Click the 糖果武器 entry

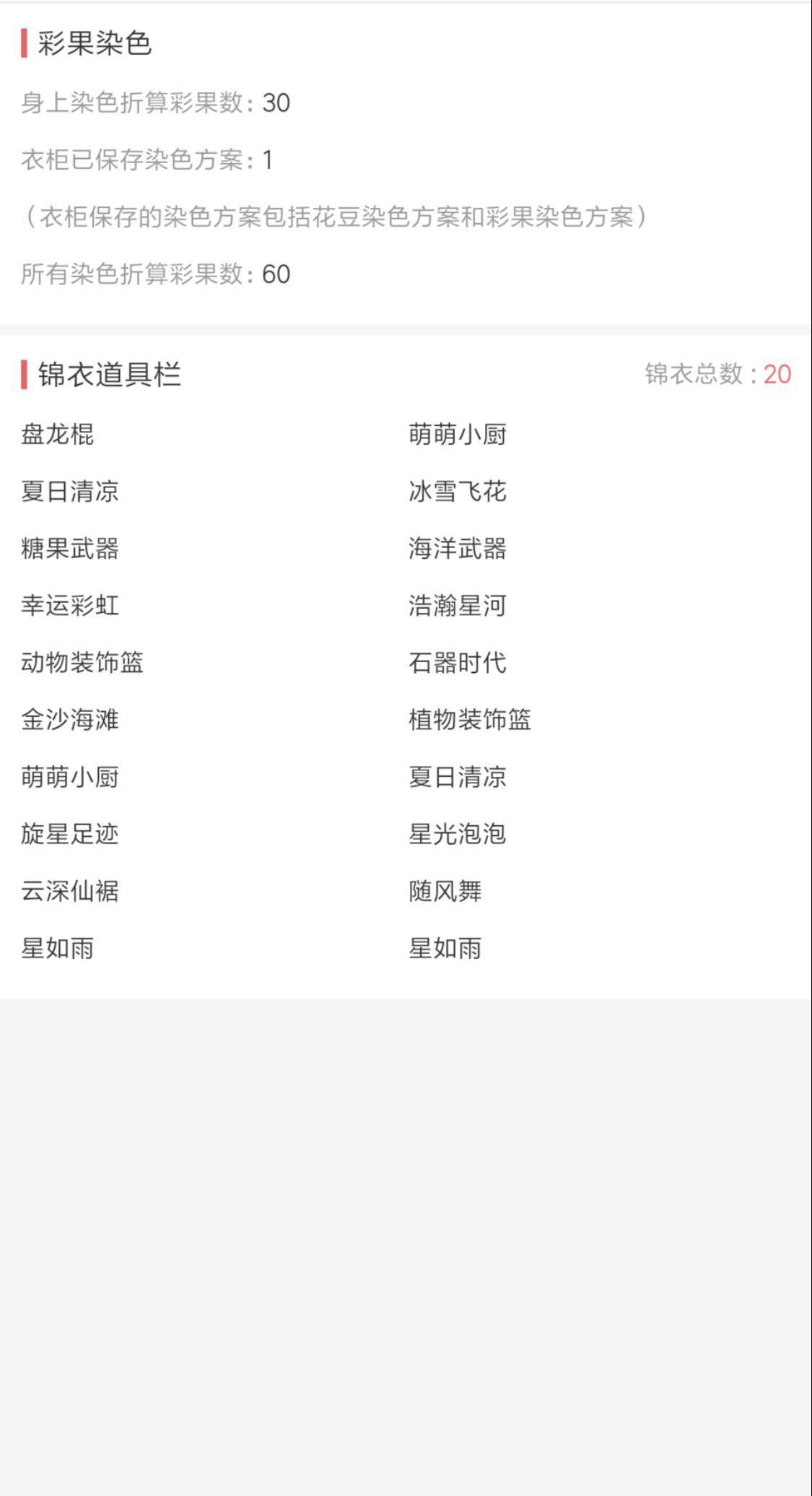69,548
